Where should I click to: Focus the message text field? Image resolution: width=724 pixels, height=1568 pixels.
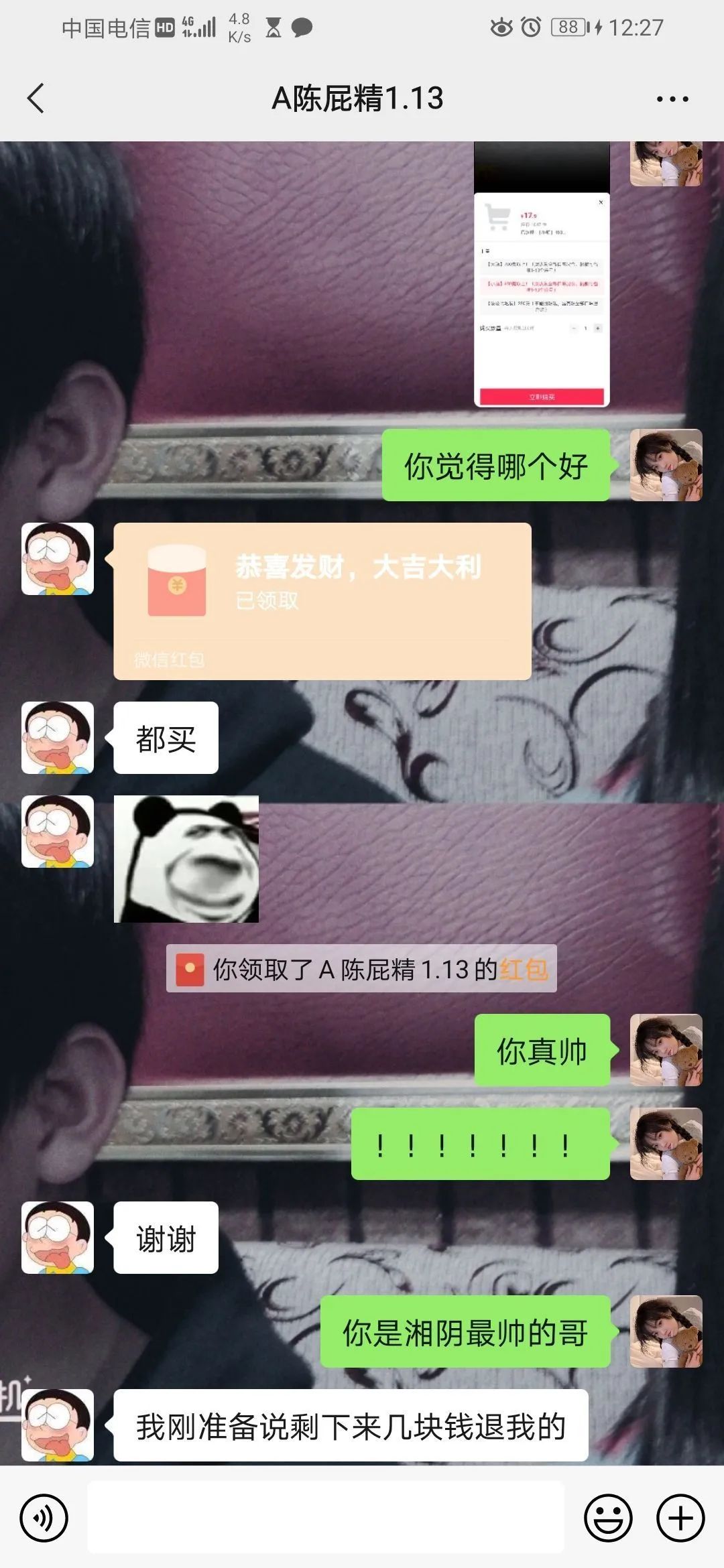pyautogui.click(x=326, y=1518)
